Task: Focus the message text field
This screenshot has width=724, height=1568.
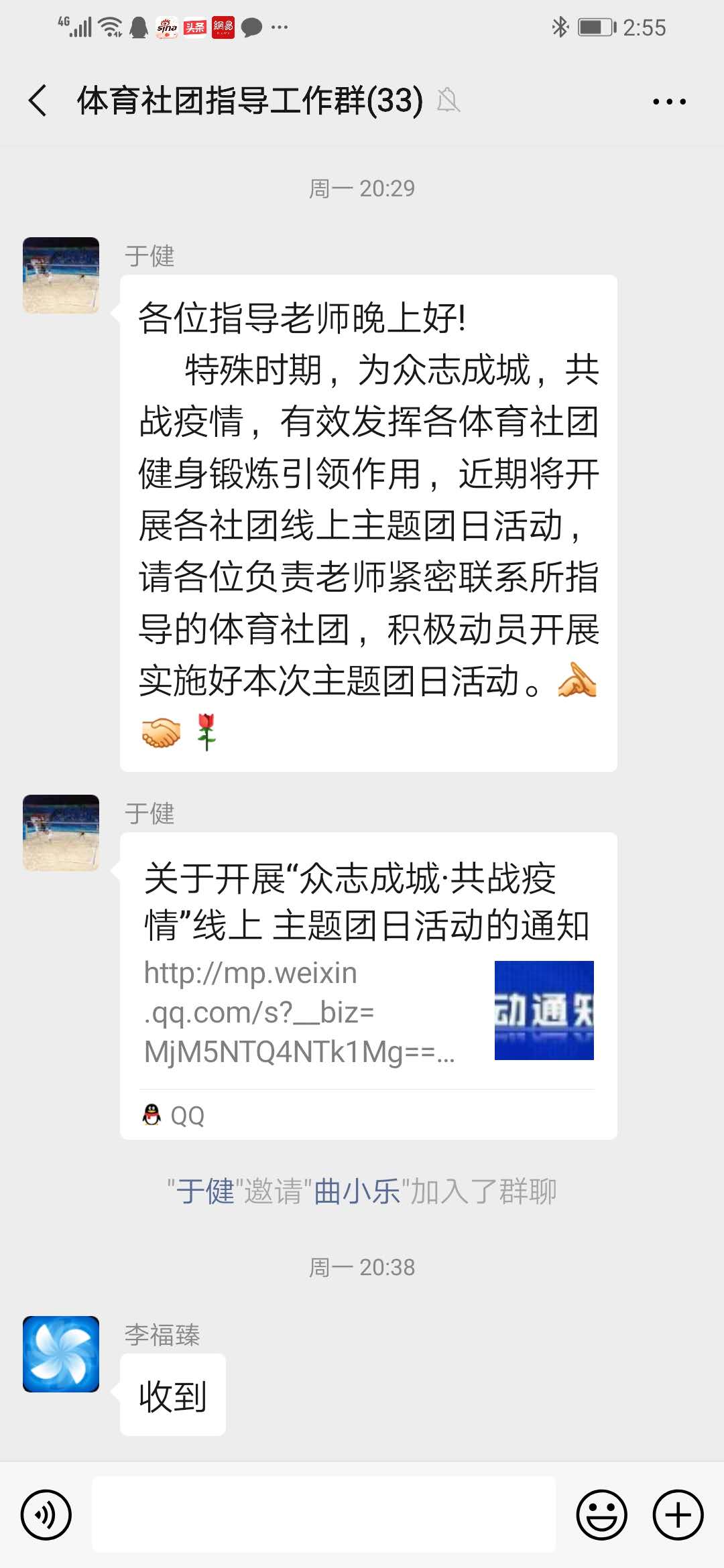Action: [x=324, y=1515]
